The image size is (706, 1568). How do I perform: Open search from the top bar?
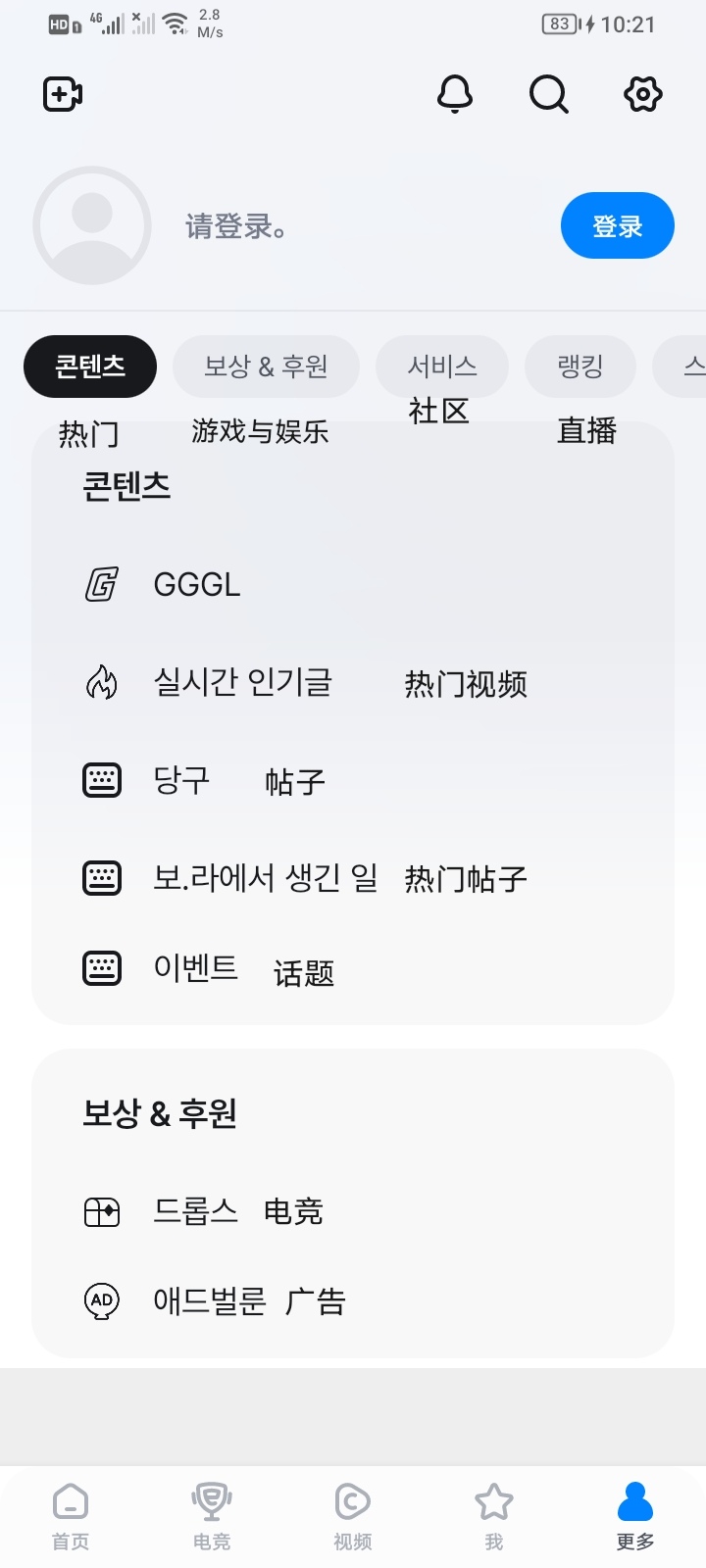point(548,94)
